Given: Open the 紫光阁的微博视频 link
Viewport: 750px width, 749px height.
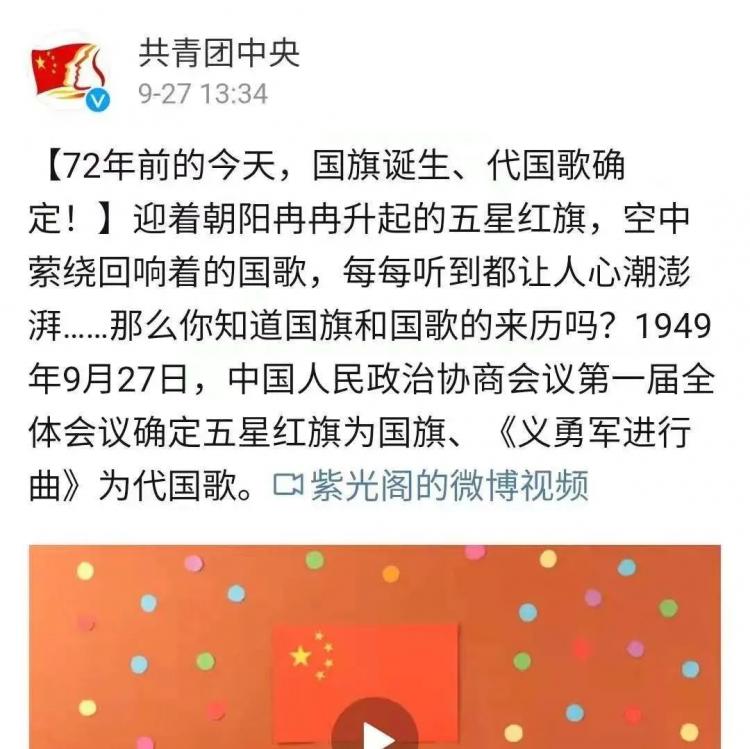Looking at the screenshot, I should [x=431, y=486].
